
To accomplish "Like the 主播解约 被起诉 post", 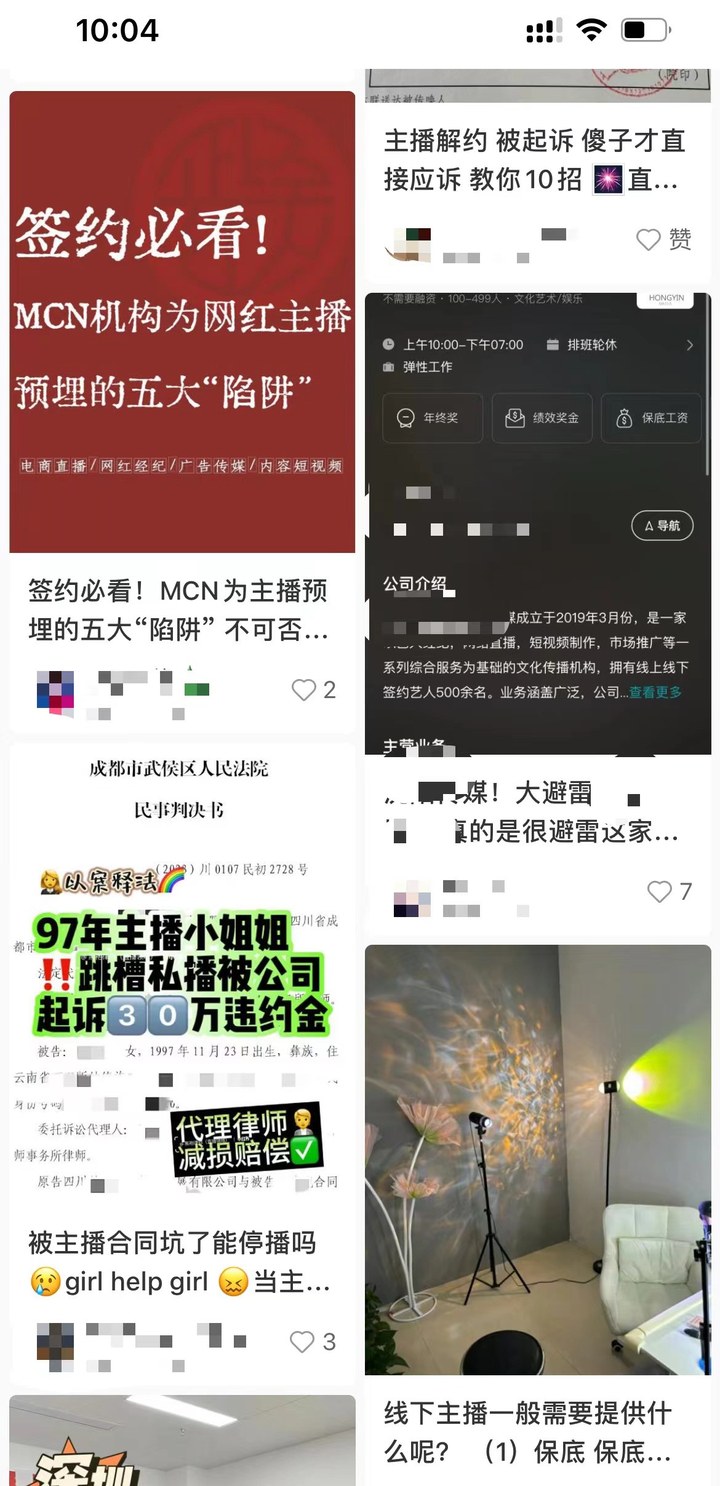I will [x=650, y=239].
